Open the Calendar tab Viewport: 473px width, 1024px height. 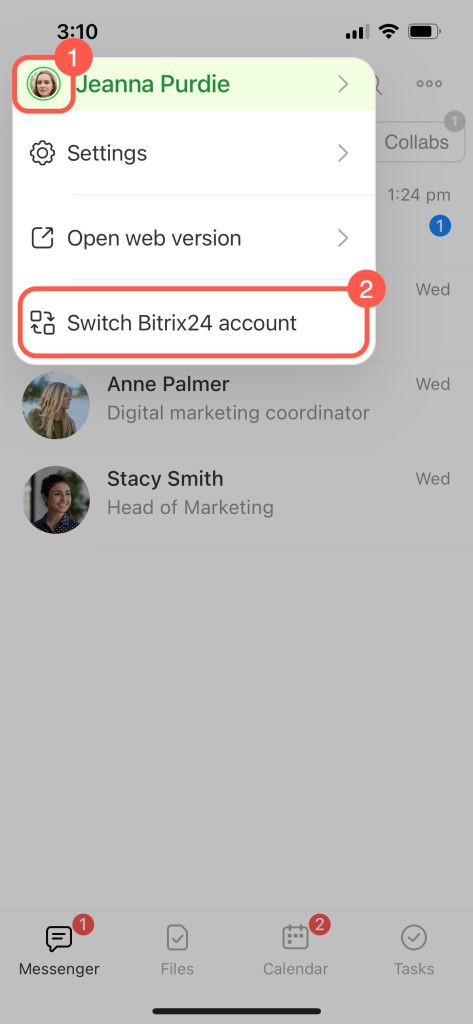(x=295, y=948)
